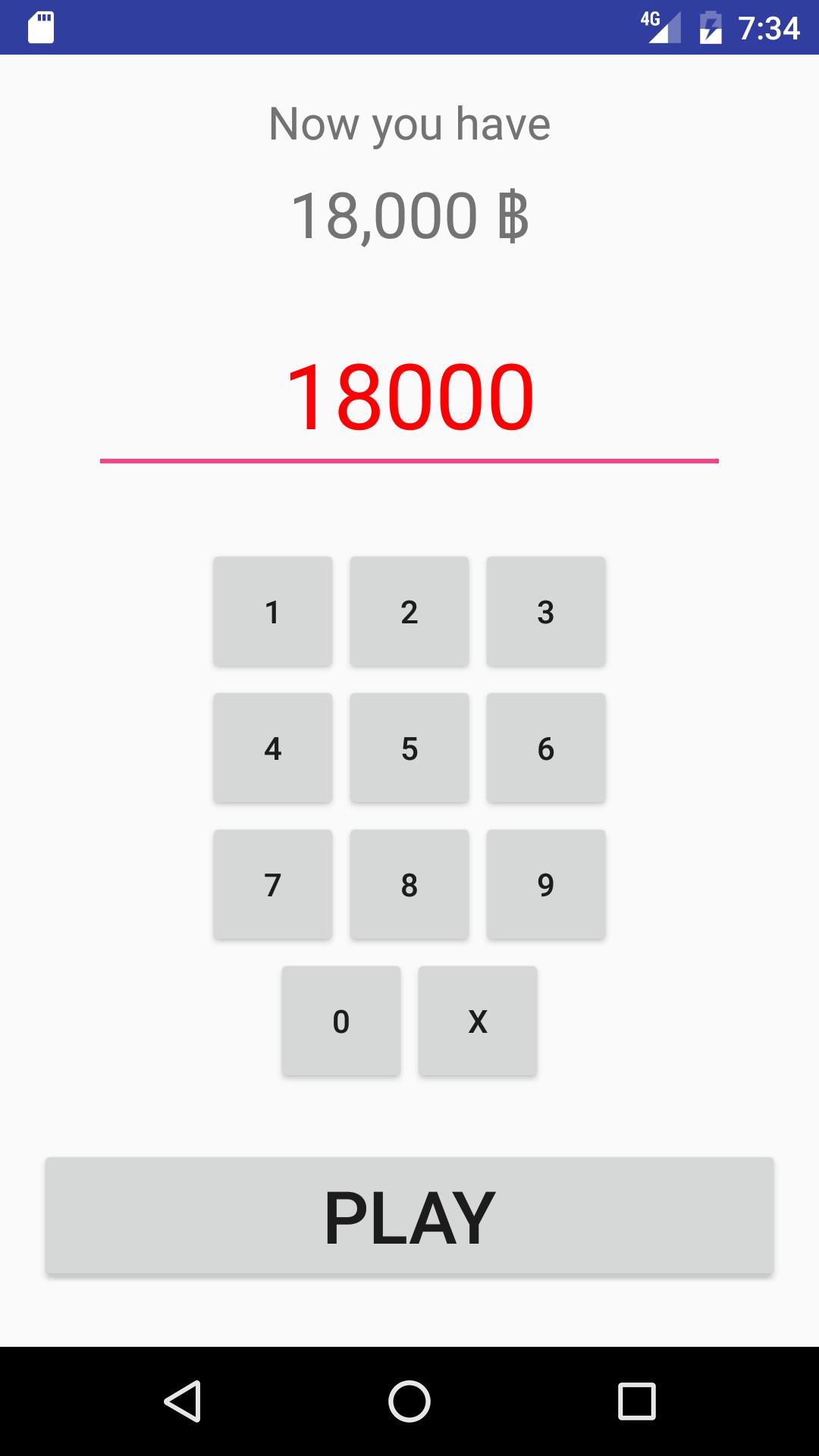Go back using the system back button
Image resolution: width=819 pixels, height=1456 pixels.
coord(182,1401)
